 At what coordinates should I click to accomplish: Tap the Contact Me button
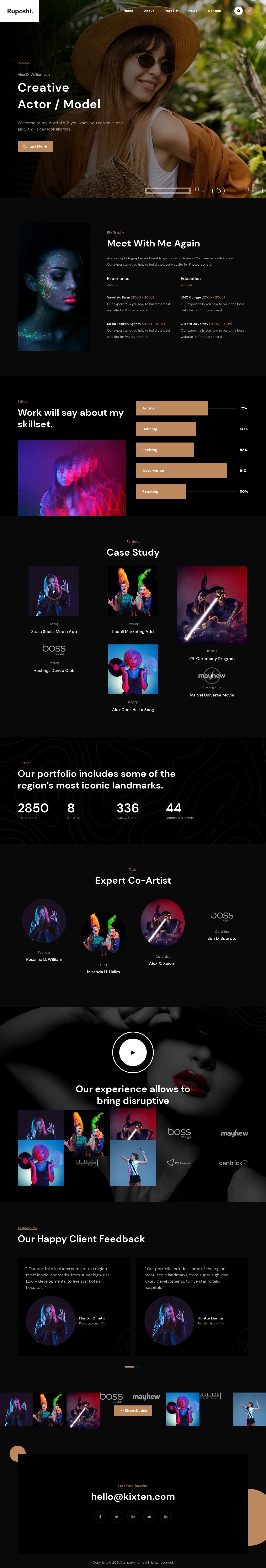click(35, 146)
